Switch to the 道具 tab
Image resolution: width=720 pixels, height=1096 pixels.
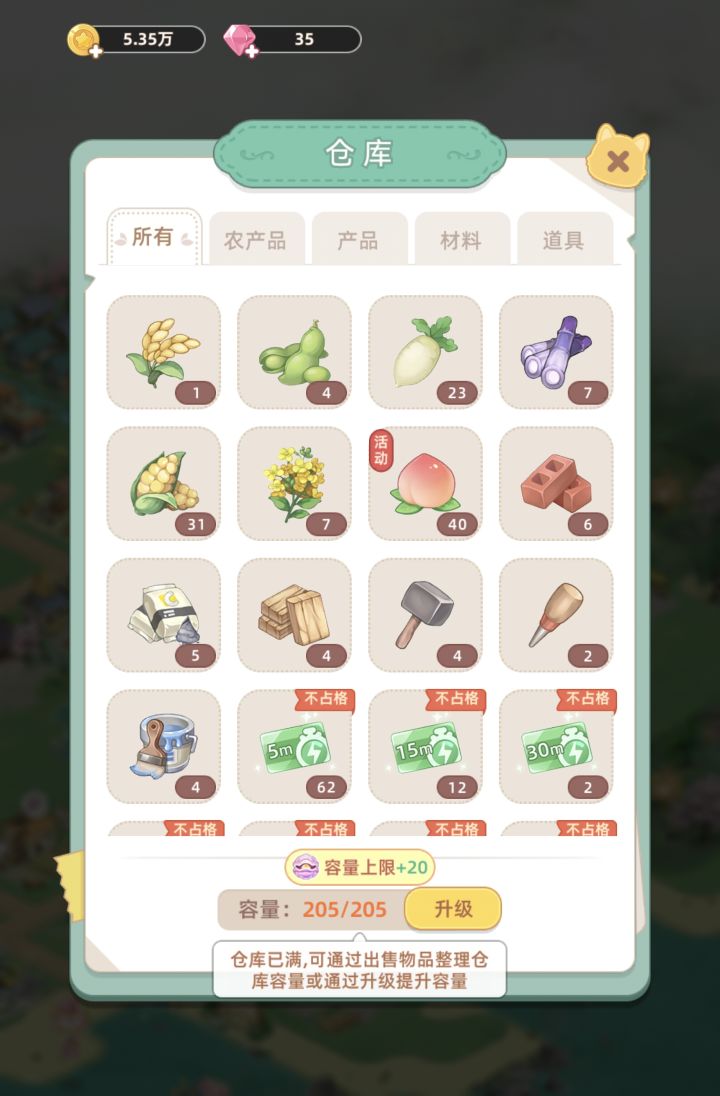coord(565,237)
